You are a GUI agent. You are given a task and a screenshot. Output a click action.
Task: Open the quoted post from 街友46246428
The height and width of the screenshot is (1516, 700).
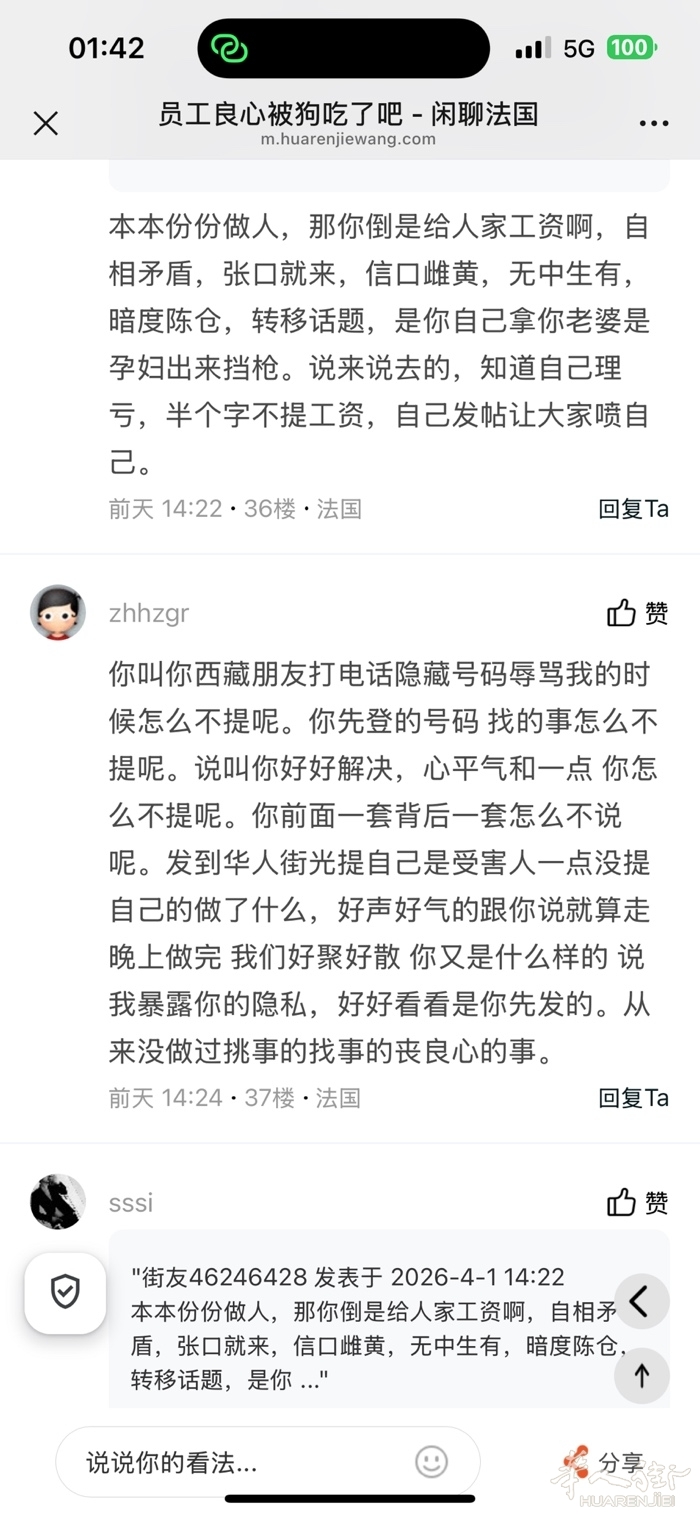(x=370, y=1328)
